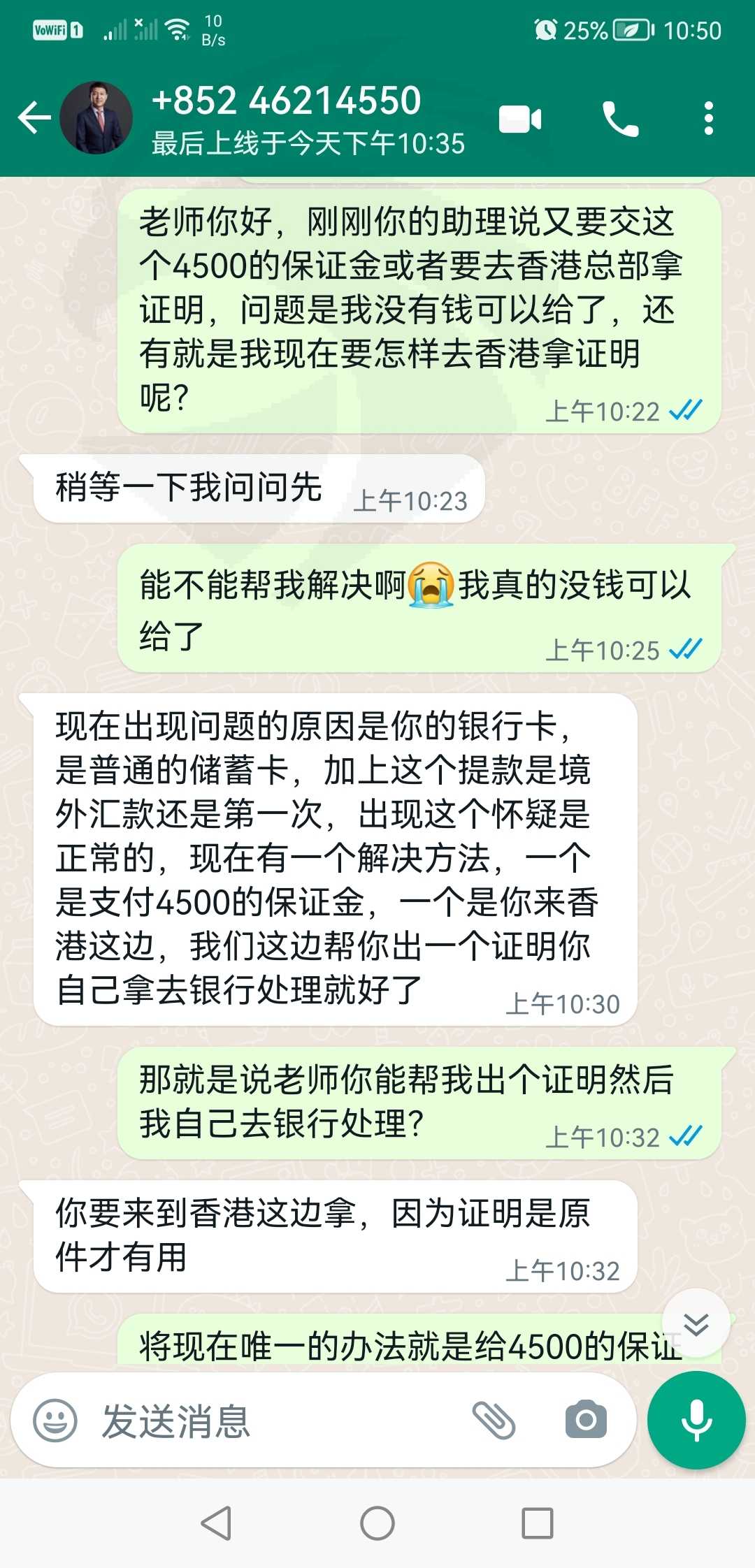Open the camera from the message bar
This screenshot has height=1568, width=755.
tap(586, 1421)
